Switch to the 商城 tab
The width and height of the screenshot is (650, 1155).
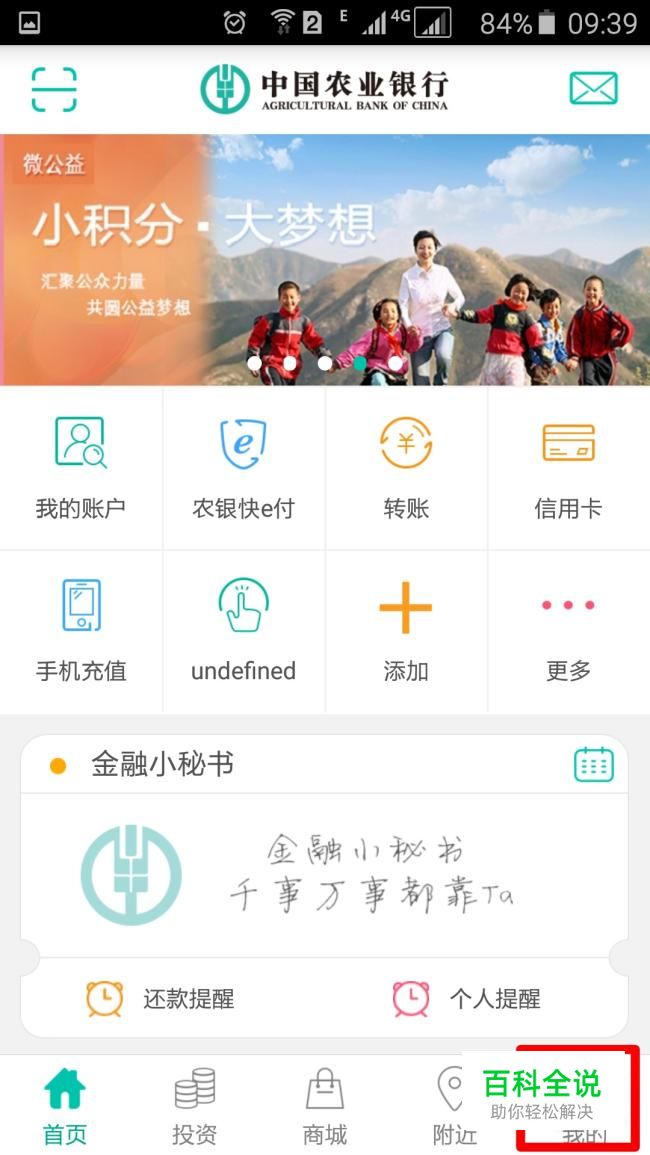pos(325,1105)
